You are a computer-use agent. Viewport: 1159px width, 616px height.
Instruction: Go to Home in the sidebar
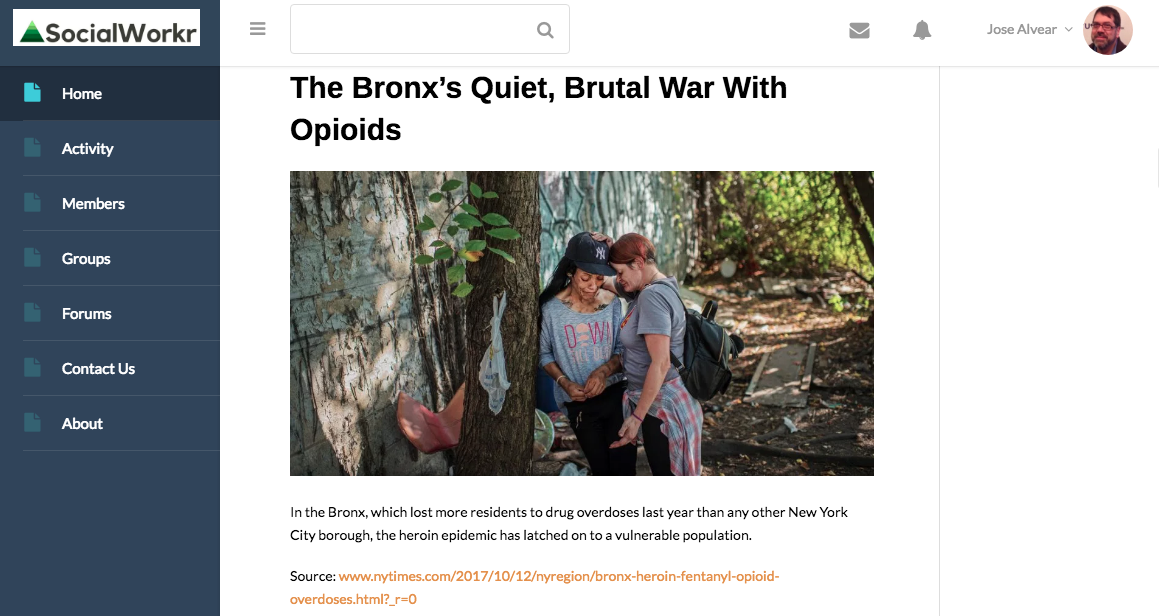(x=82, y=94)
